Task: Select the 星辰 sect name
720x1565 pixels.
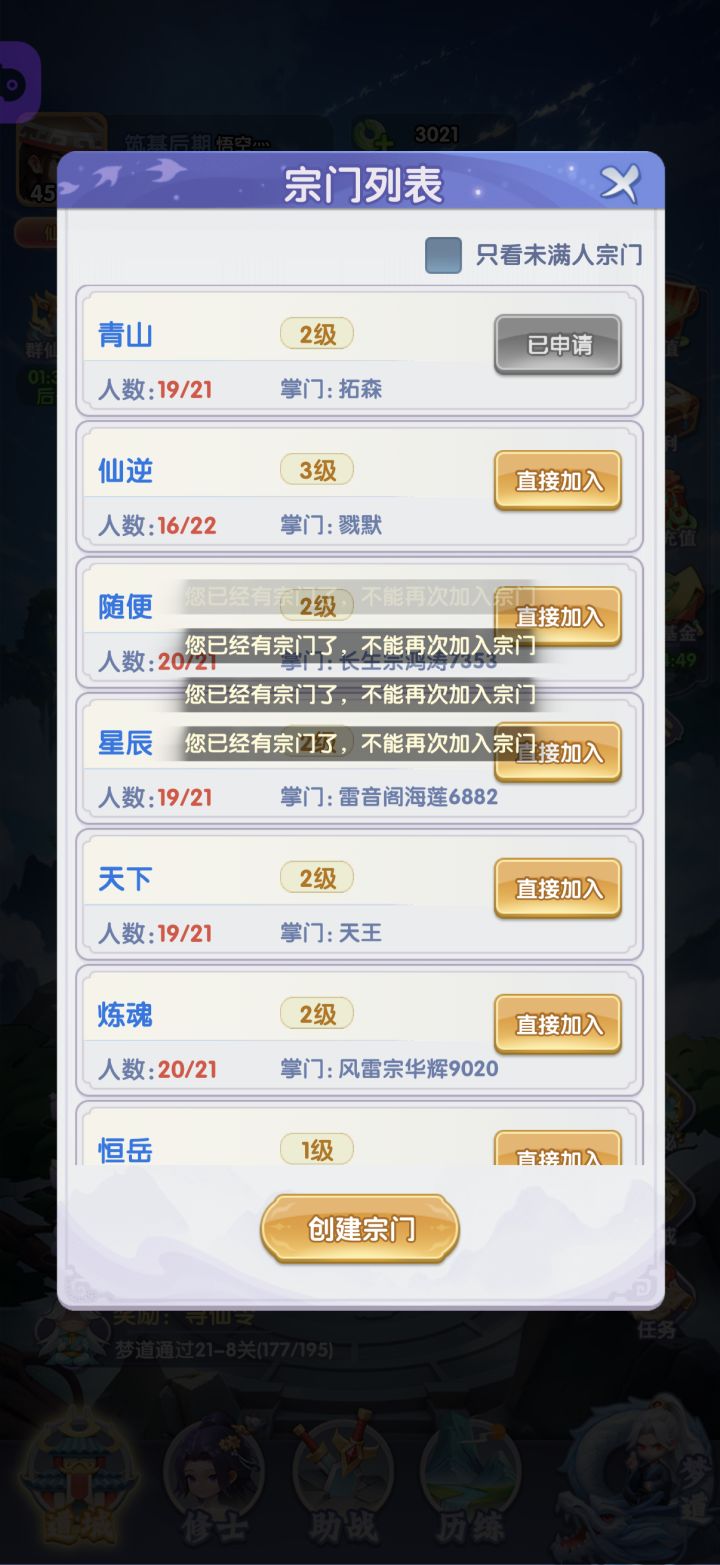Action: coord(124,744)
